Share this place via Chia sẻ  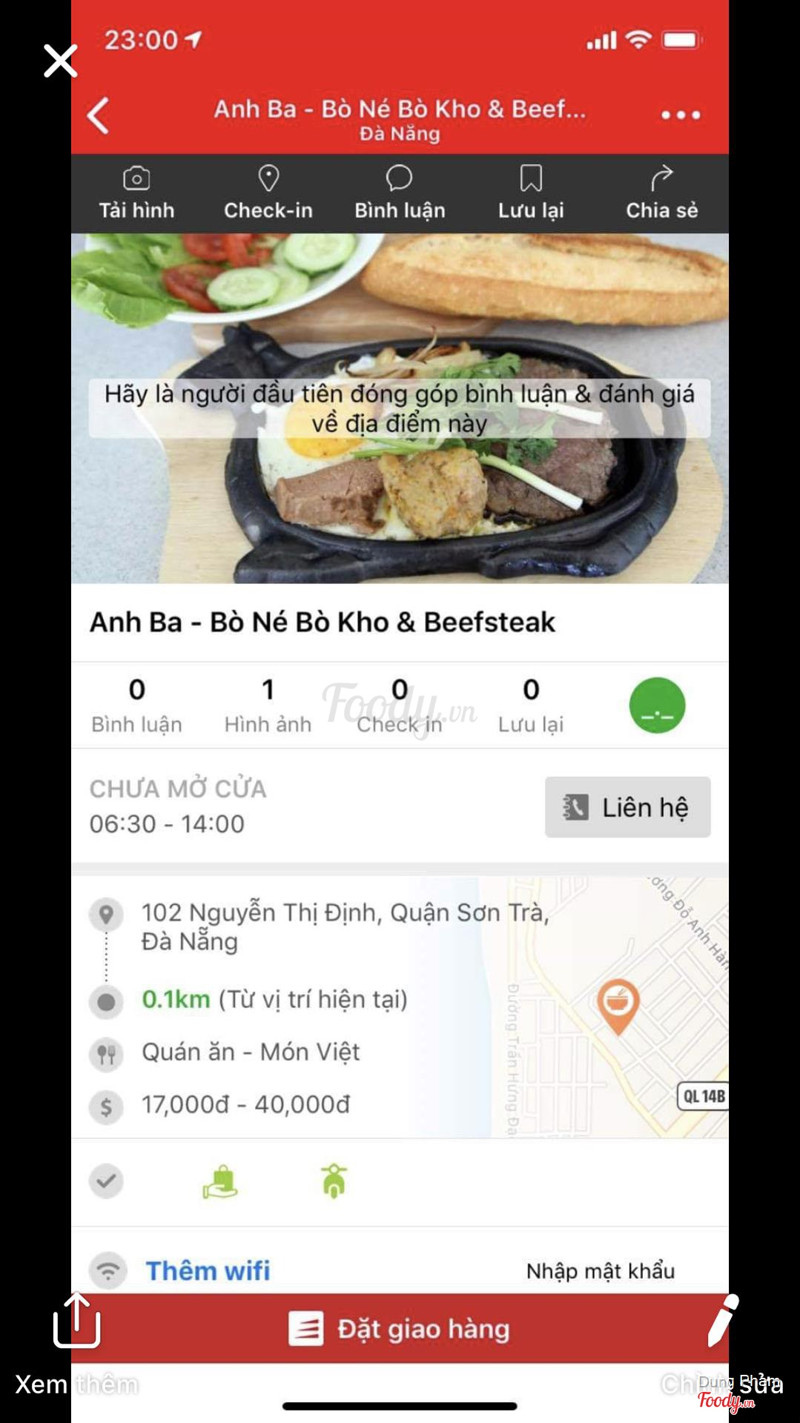pyautogui.click(x=662, y=193)
